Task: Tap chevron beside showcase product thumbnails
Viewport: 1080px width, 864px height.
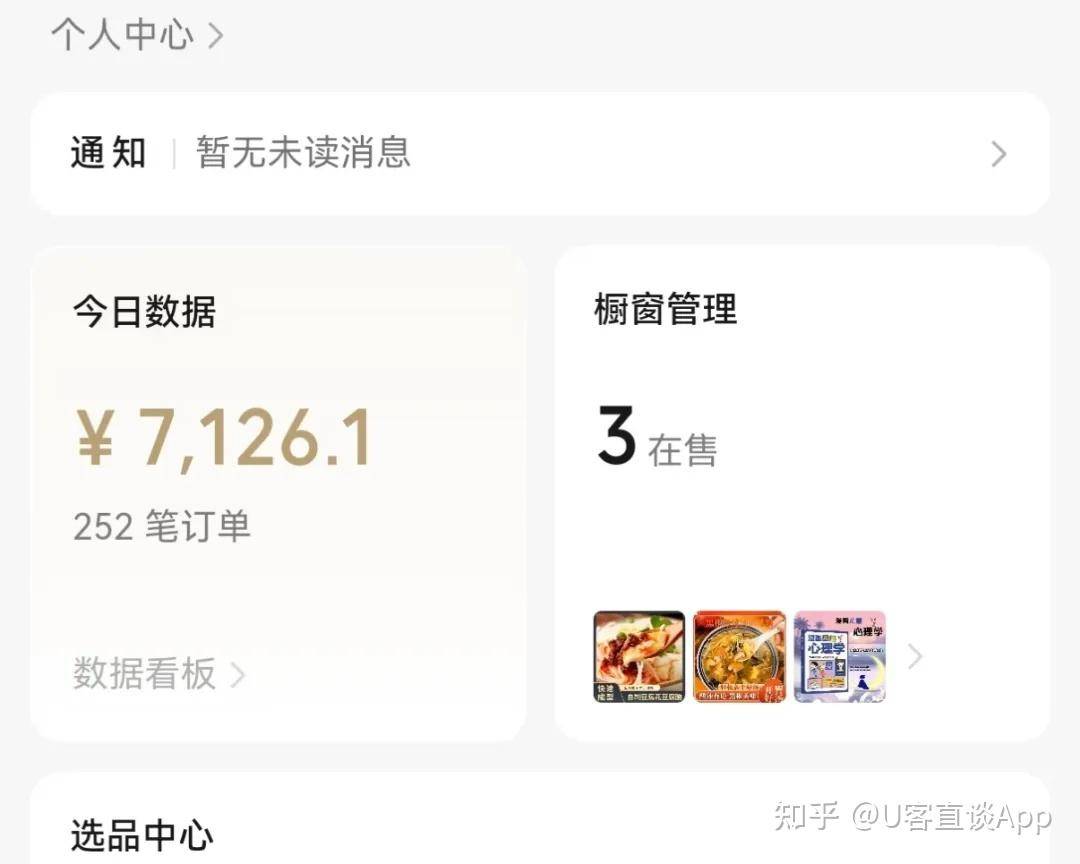Action: tap(914, 657)
